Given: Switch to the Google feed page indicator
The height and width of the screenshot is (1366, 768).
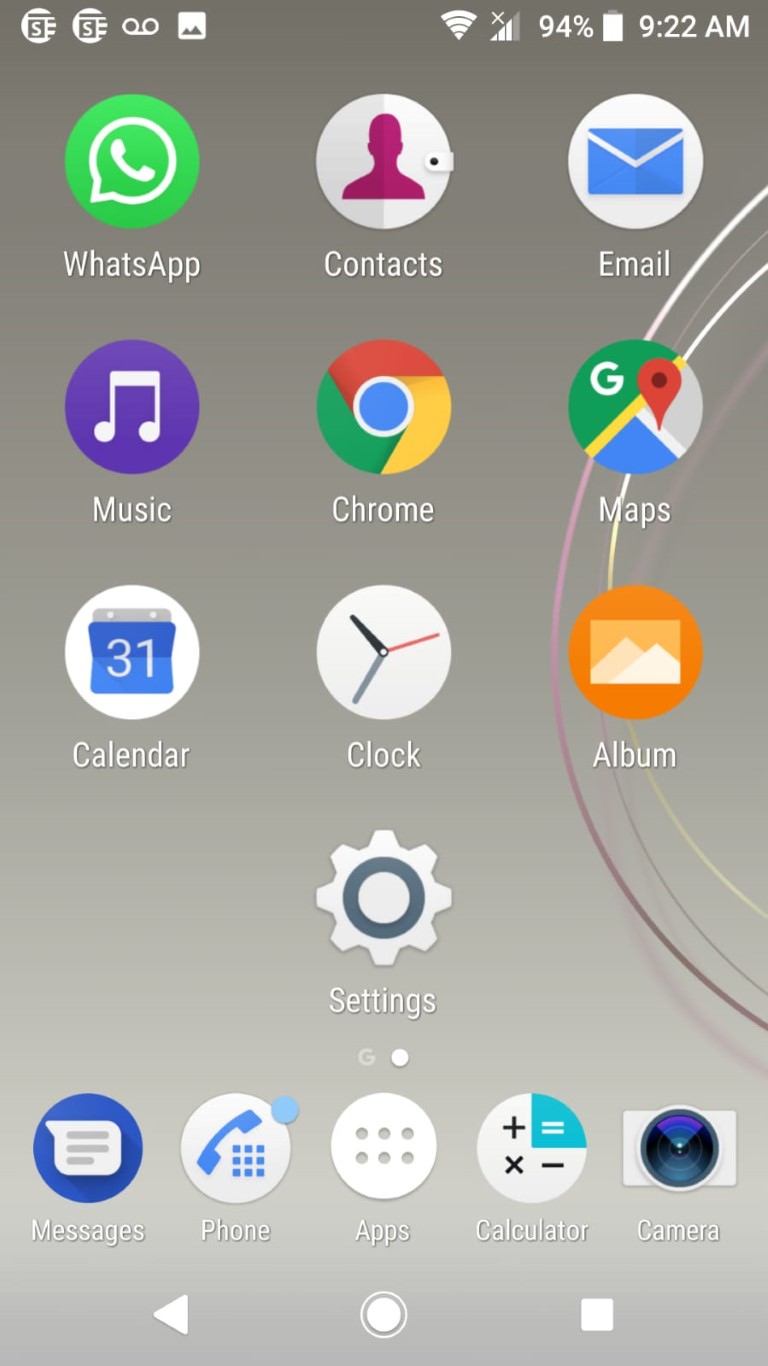Looking at the screenshot, I should coord(366,1057).
